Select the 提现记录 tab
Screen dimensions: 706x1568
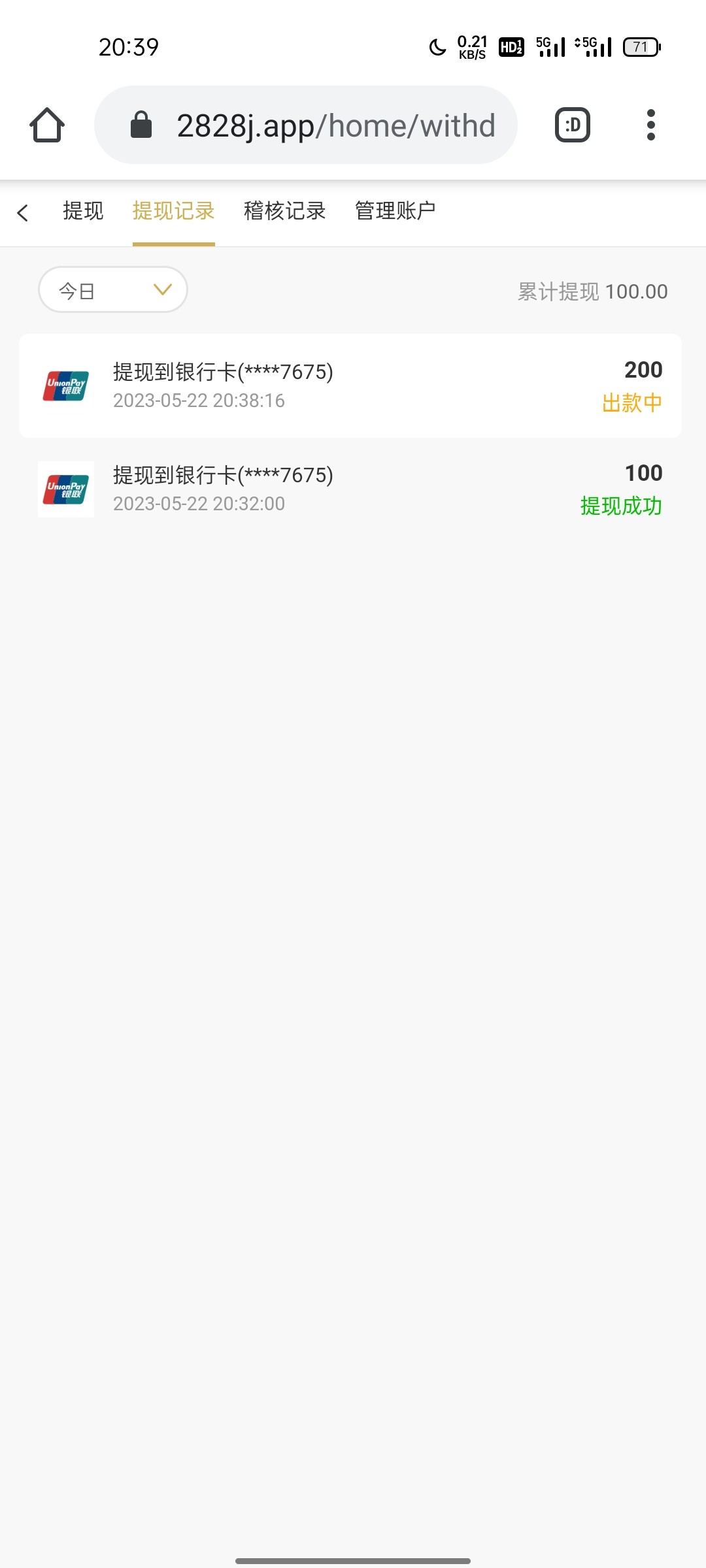(x=173, y=211)
